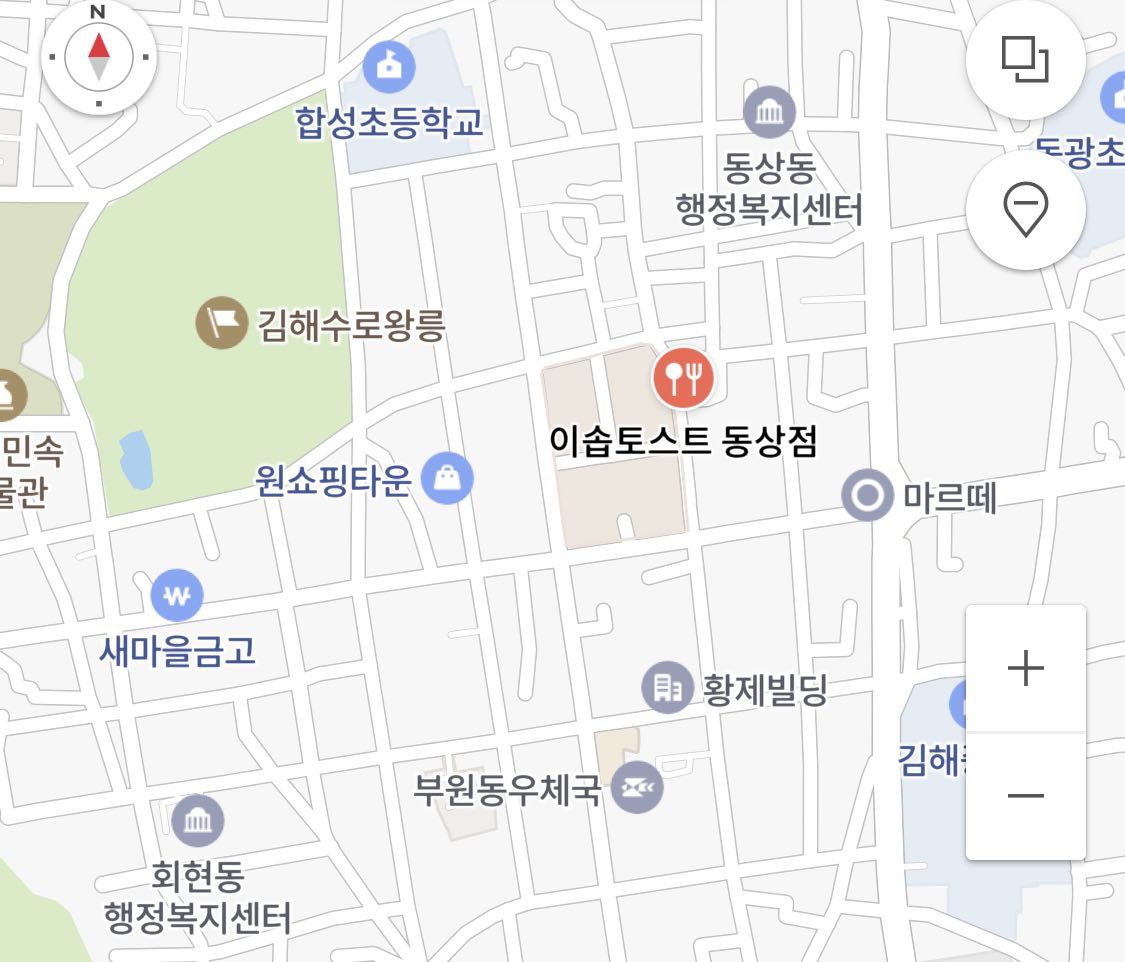
Task: Open the 김해수로왕릉 landmark marker
Action: [x=221, y=322]
